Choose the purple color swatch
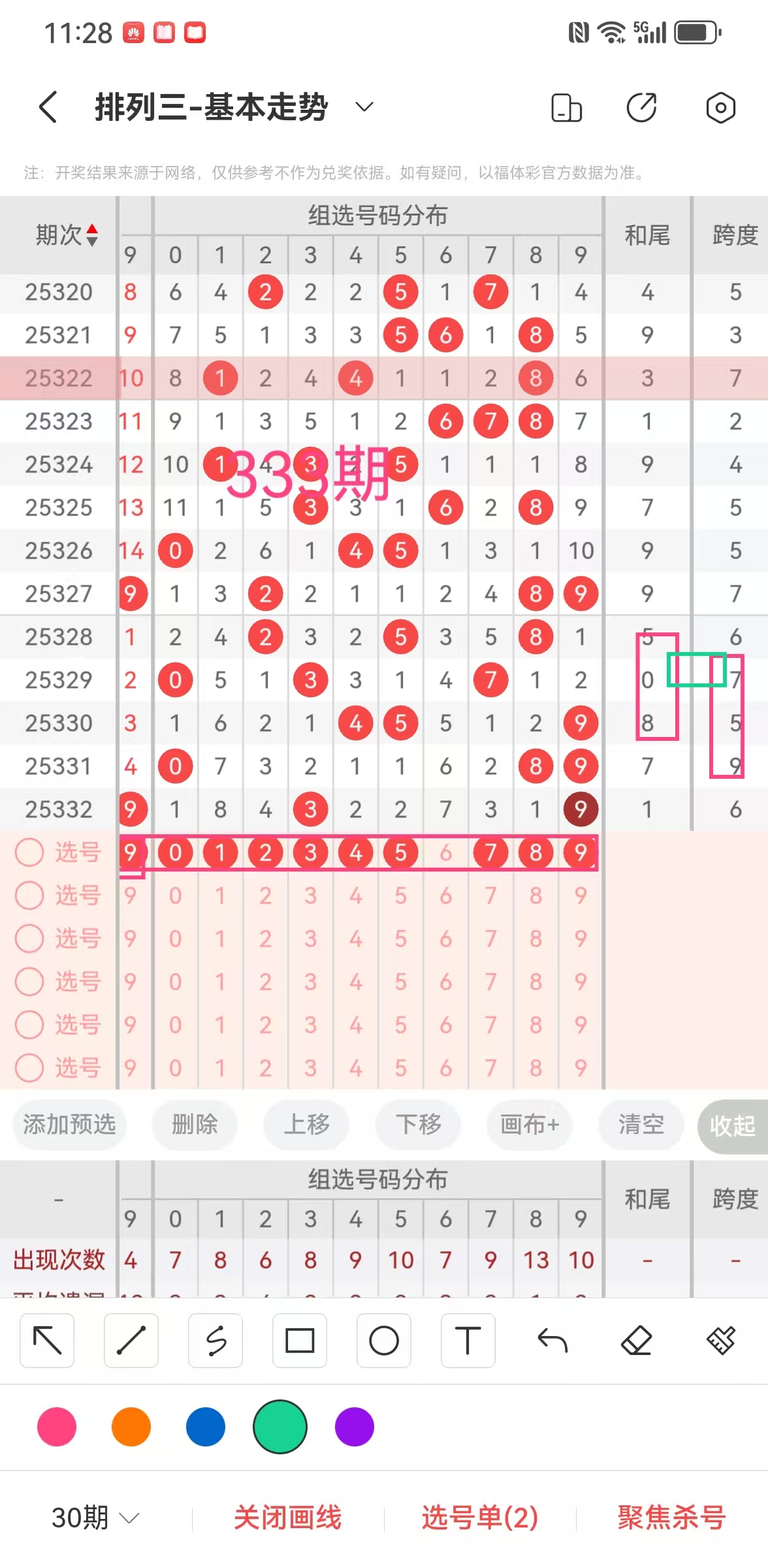This screenshot has height=1568, width=768. 355,1427
